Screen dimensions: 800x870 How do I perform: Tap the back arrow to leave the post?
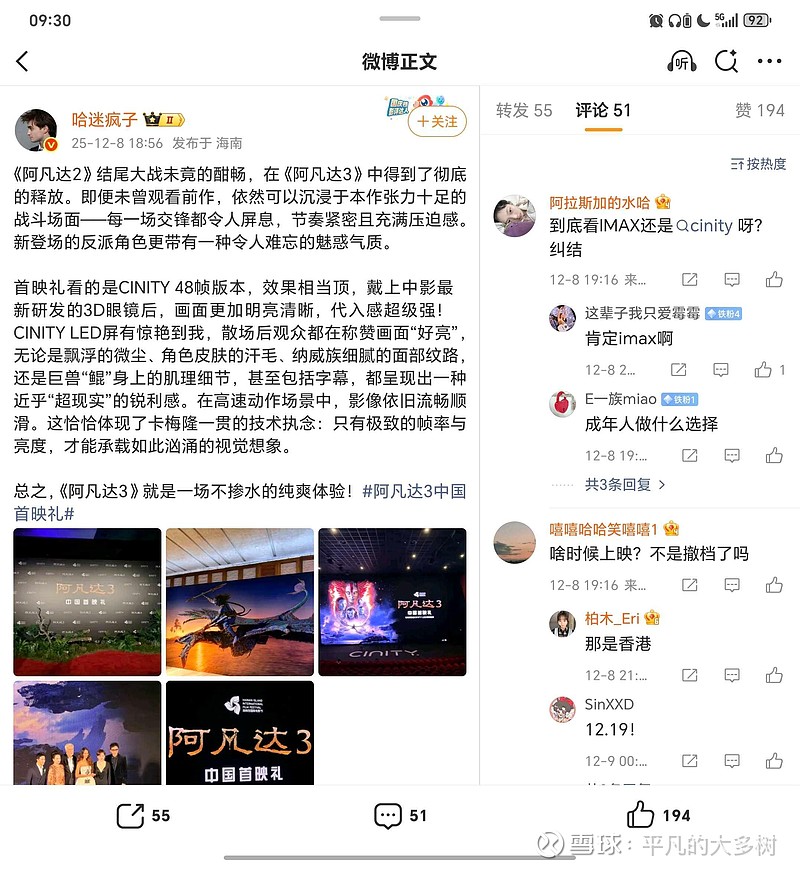pos(22,61)
